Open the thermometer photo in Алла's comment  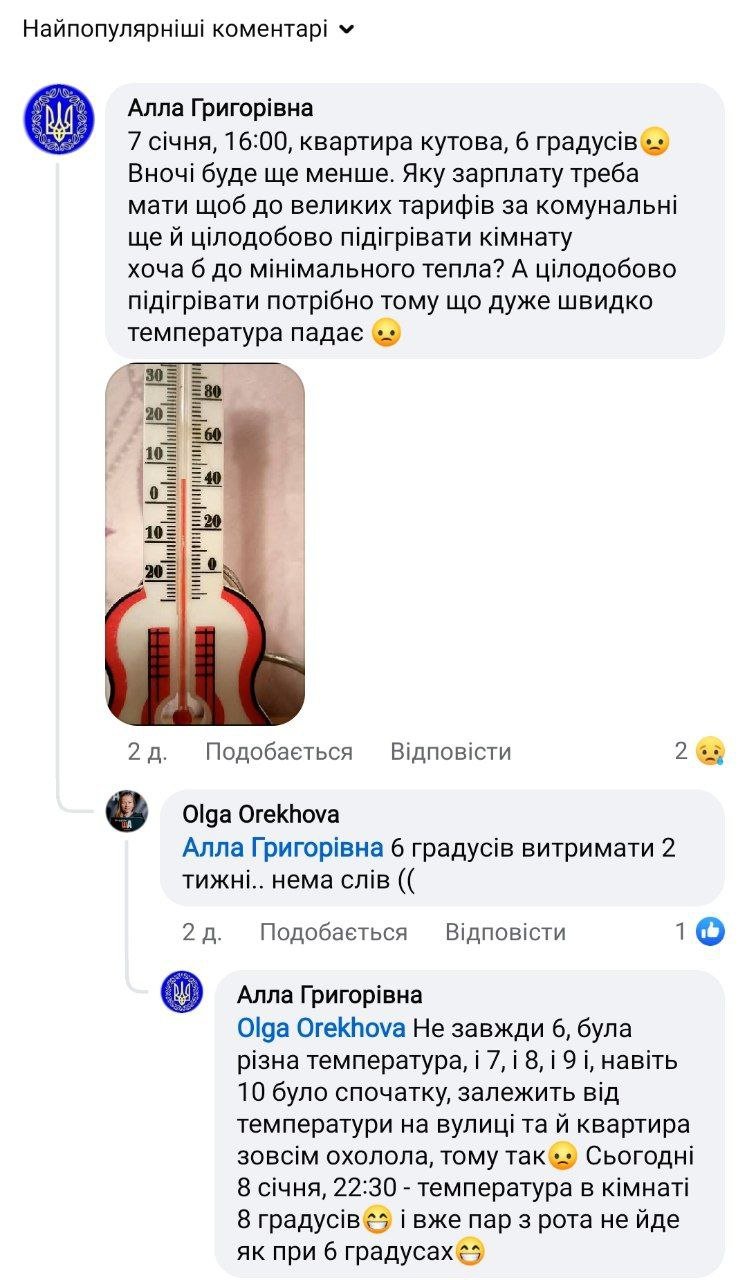pyautogui.click(x=205, y=543)
